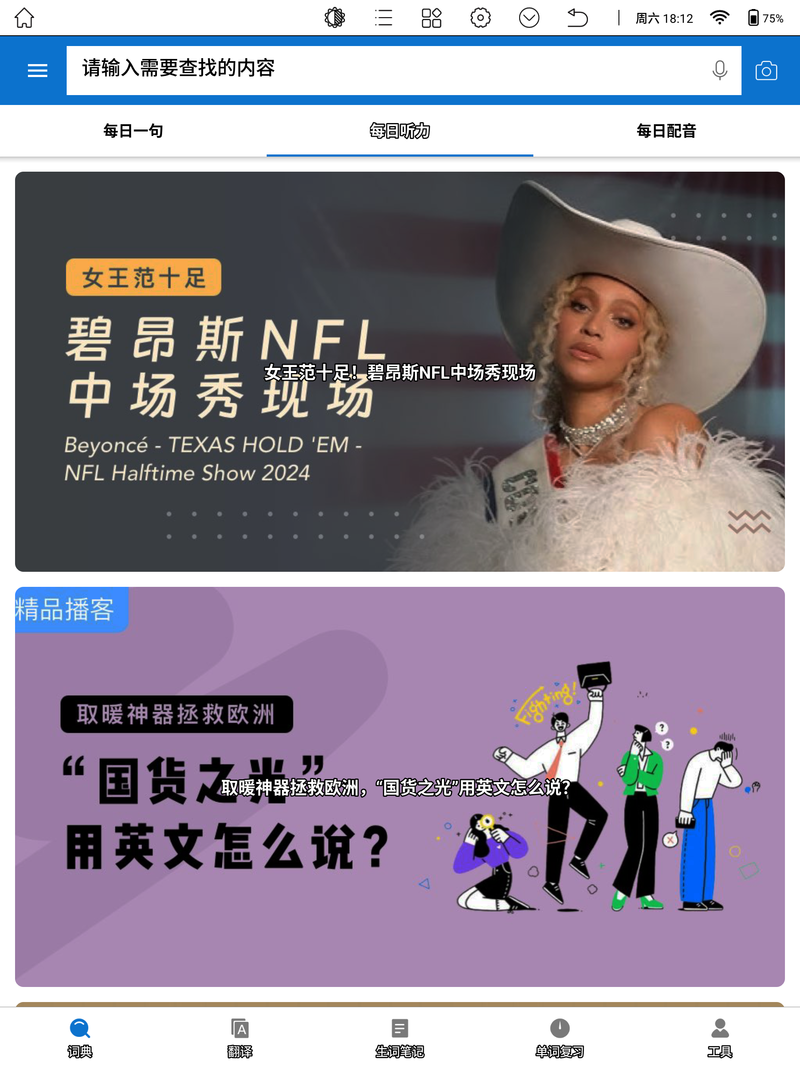Viewport: 800px width, 1067px height.
Task: Open the 生词笔记 notebook tab
Action: 400,1037
